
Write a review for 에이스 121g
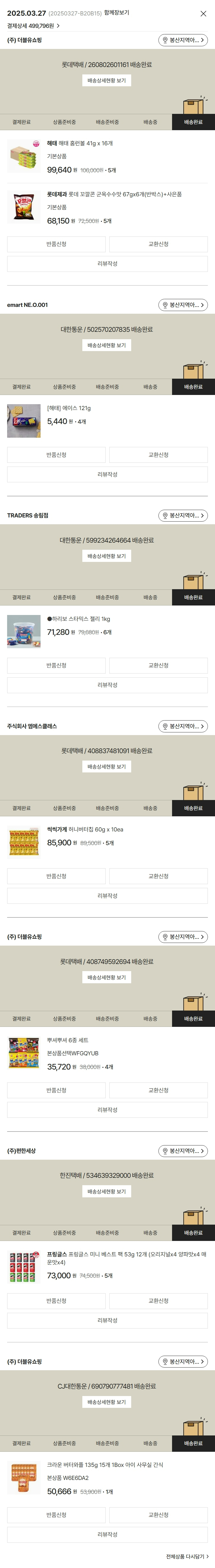click(x=107, y=474)
